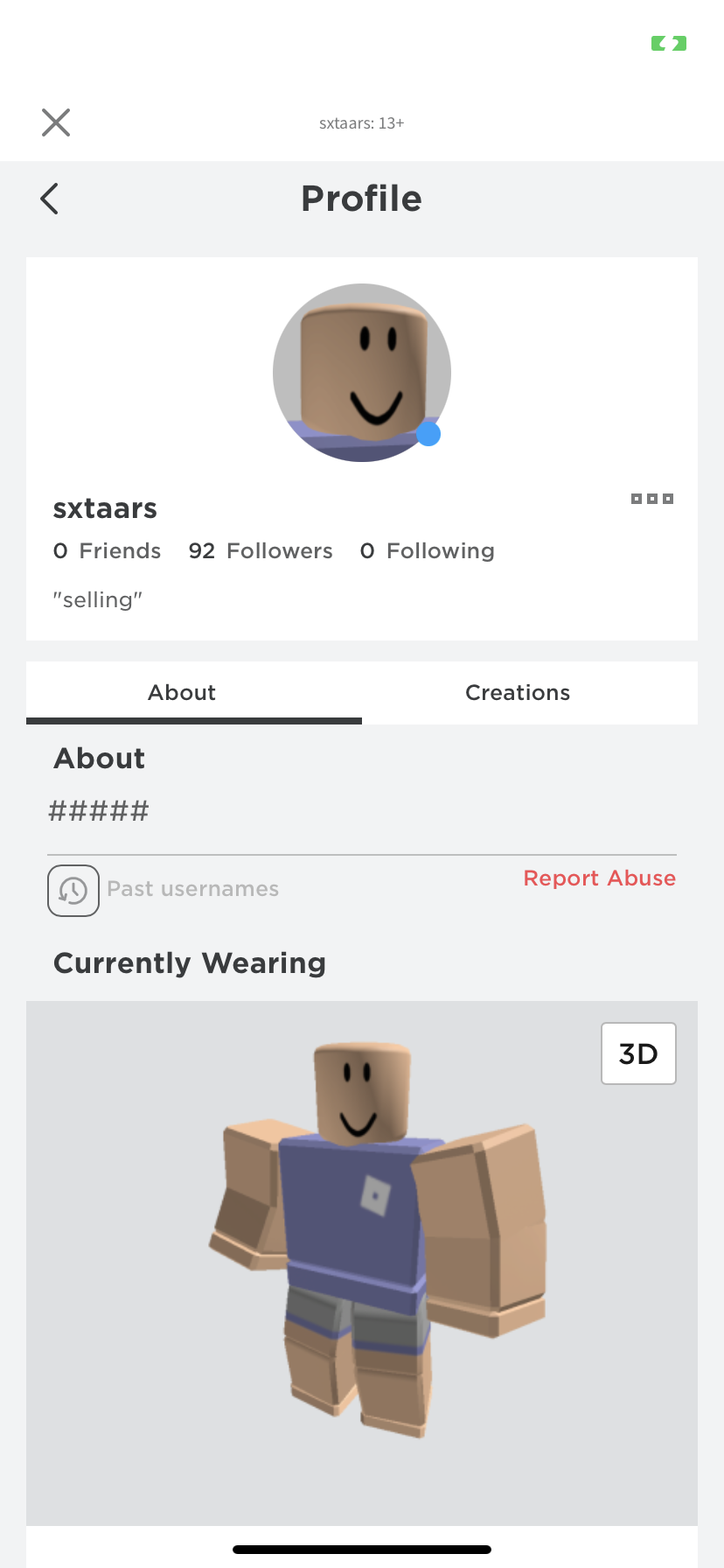This screenshot has width=724, height=1568.
Task: Close the profile view with the X
Action: (x=55, y=122)
